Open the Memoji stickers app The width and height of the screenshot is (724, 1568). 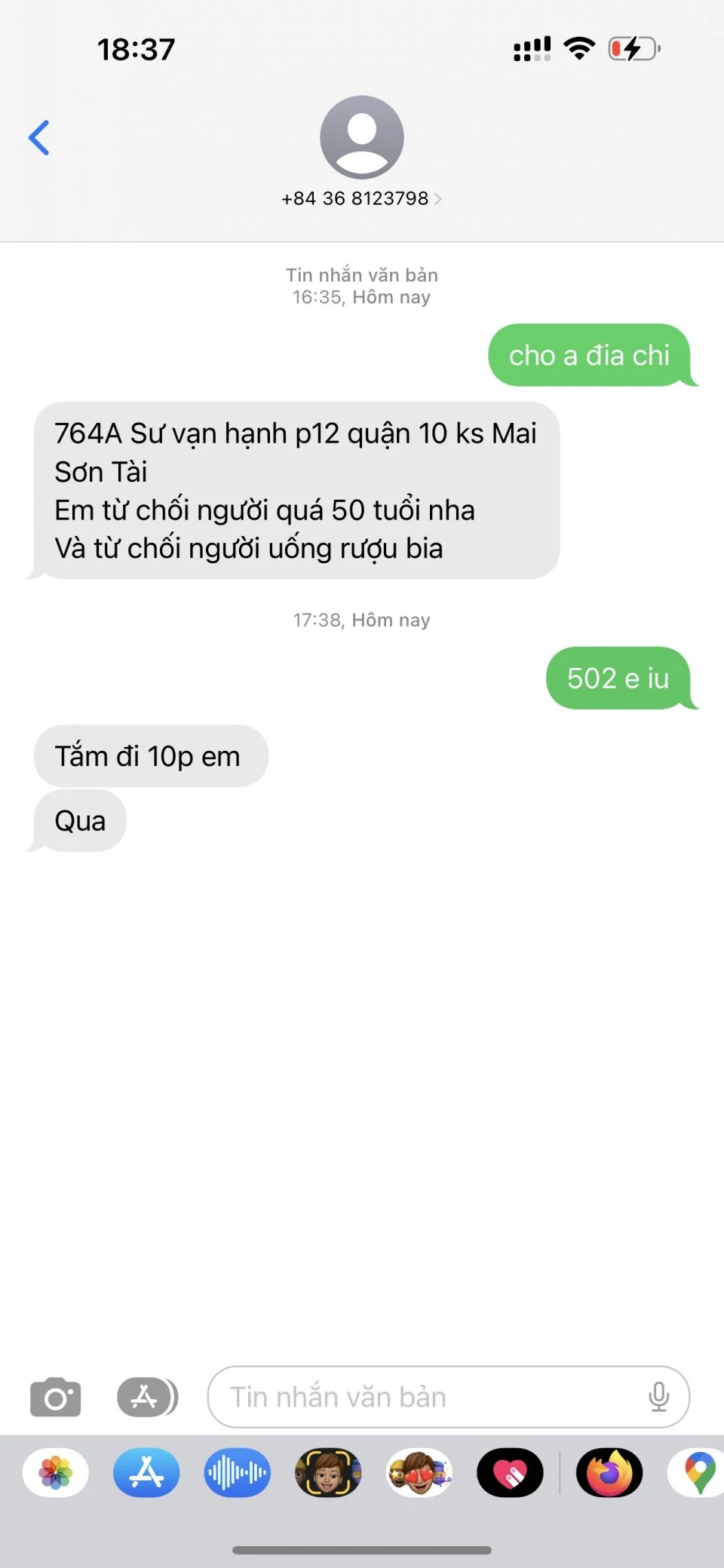click(x=419, y=1472)
